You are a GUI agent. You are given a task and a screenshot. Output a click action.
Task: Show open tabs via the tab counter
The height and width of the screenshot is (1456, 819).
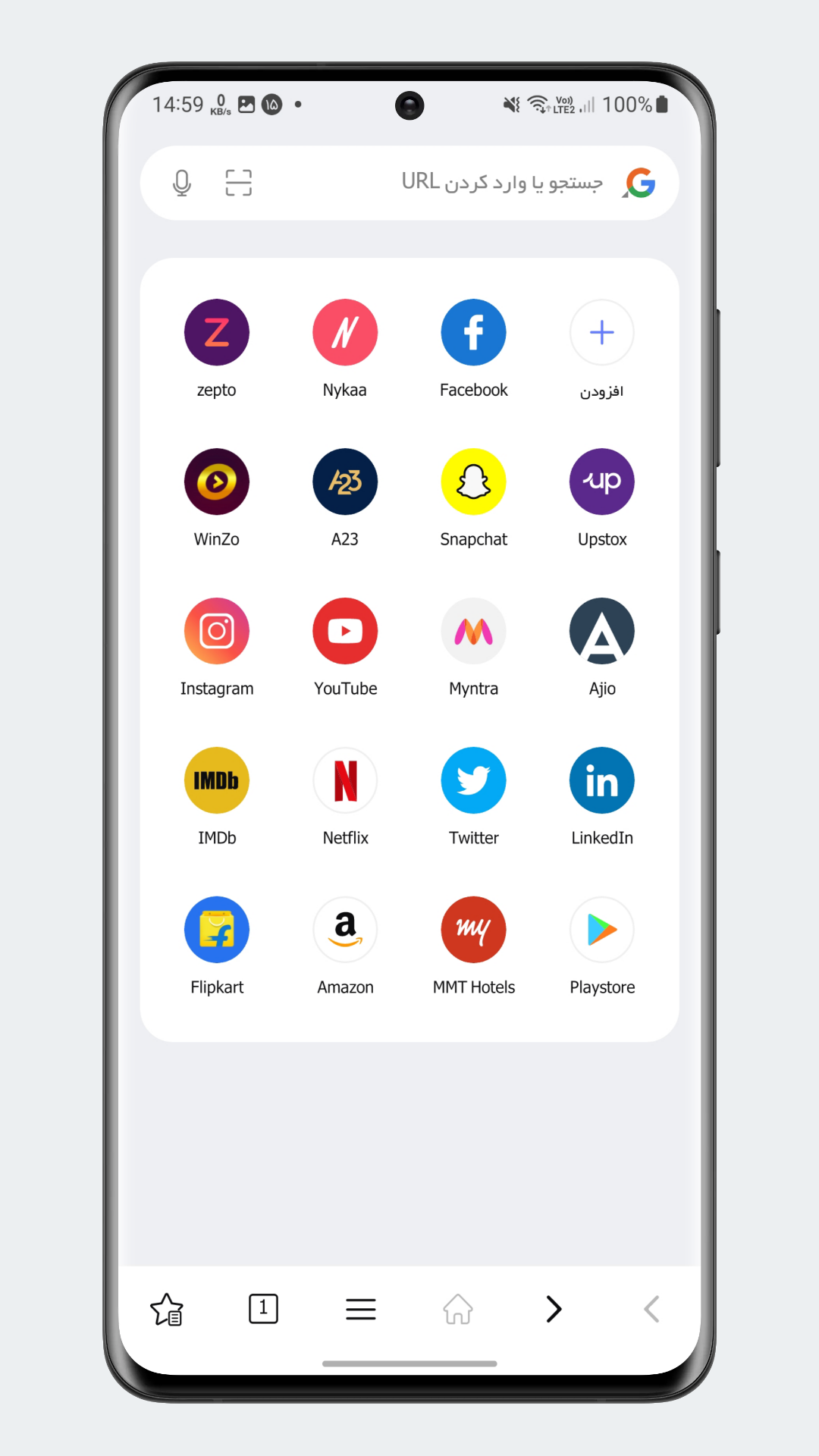coord(263,1309)
